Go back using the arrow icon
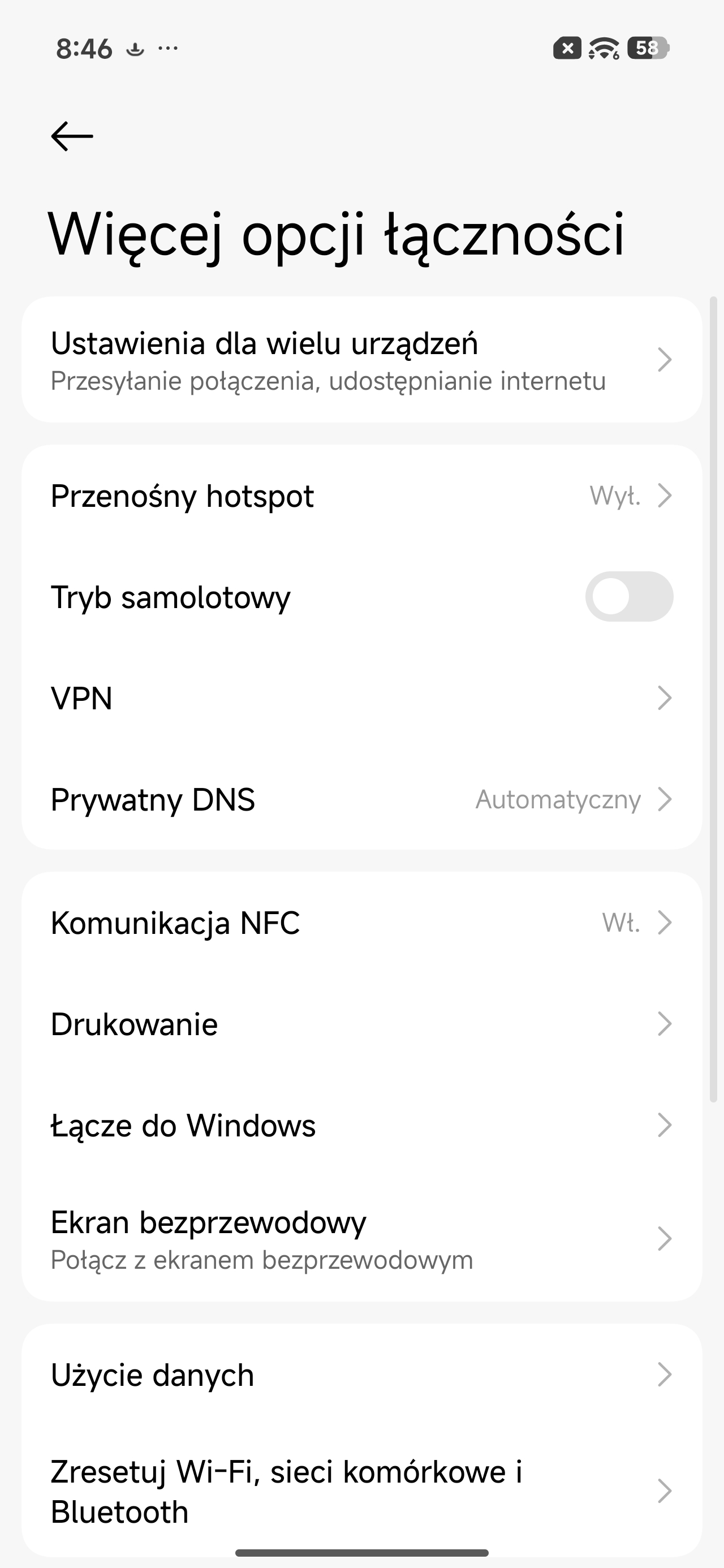 pyautogui.click(x=72, y=136)
